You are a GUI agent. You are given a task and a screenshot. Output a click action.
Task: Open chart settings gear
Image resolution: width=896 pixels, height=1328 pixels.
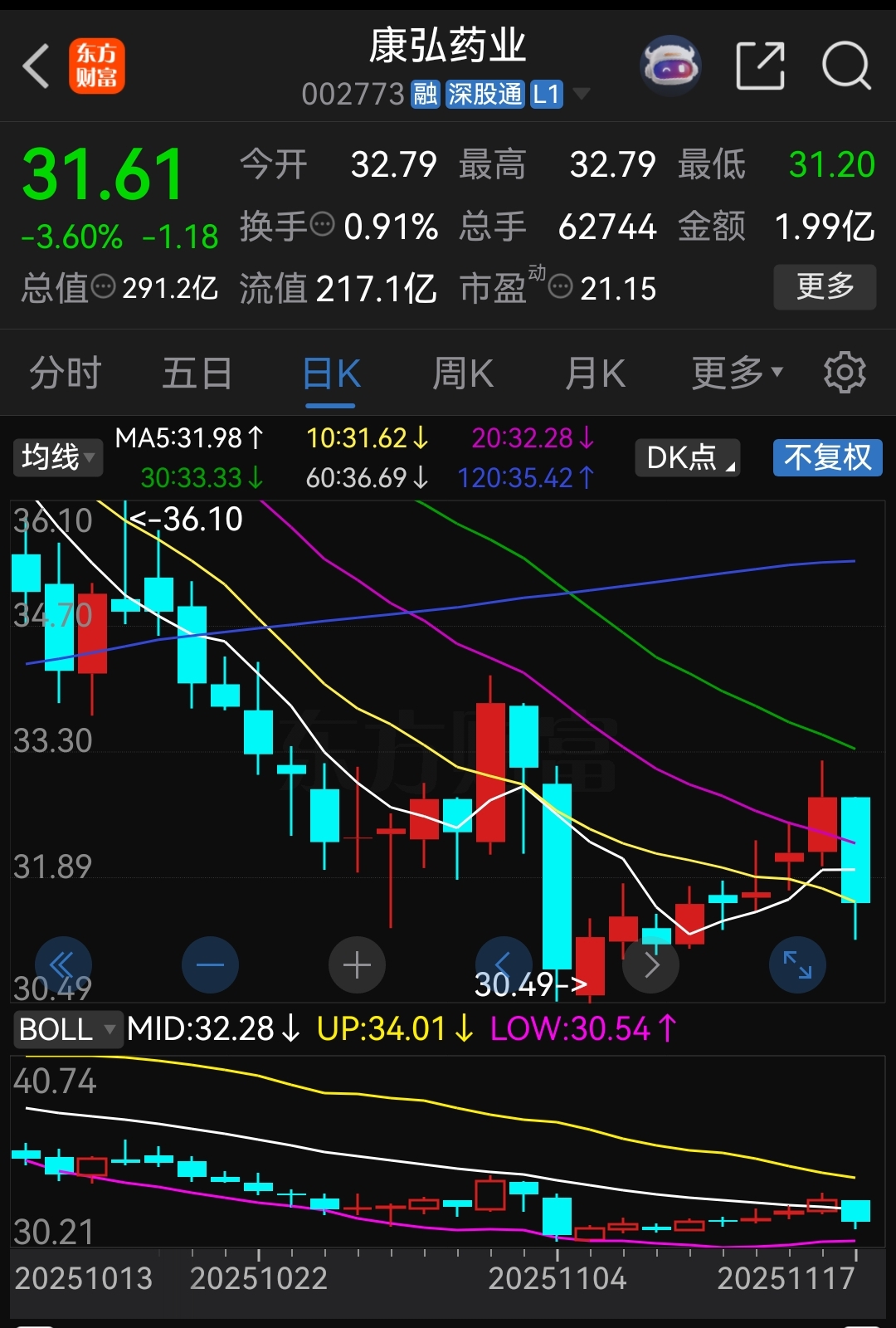click(x=845, y=373)
